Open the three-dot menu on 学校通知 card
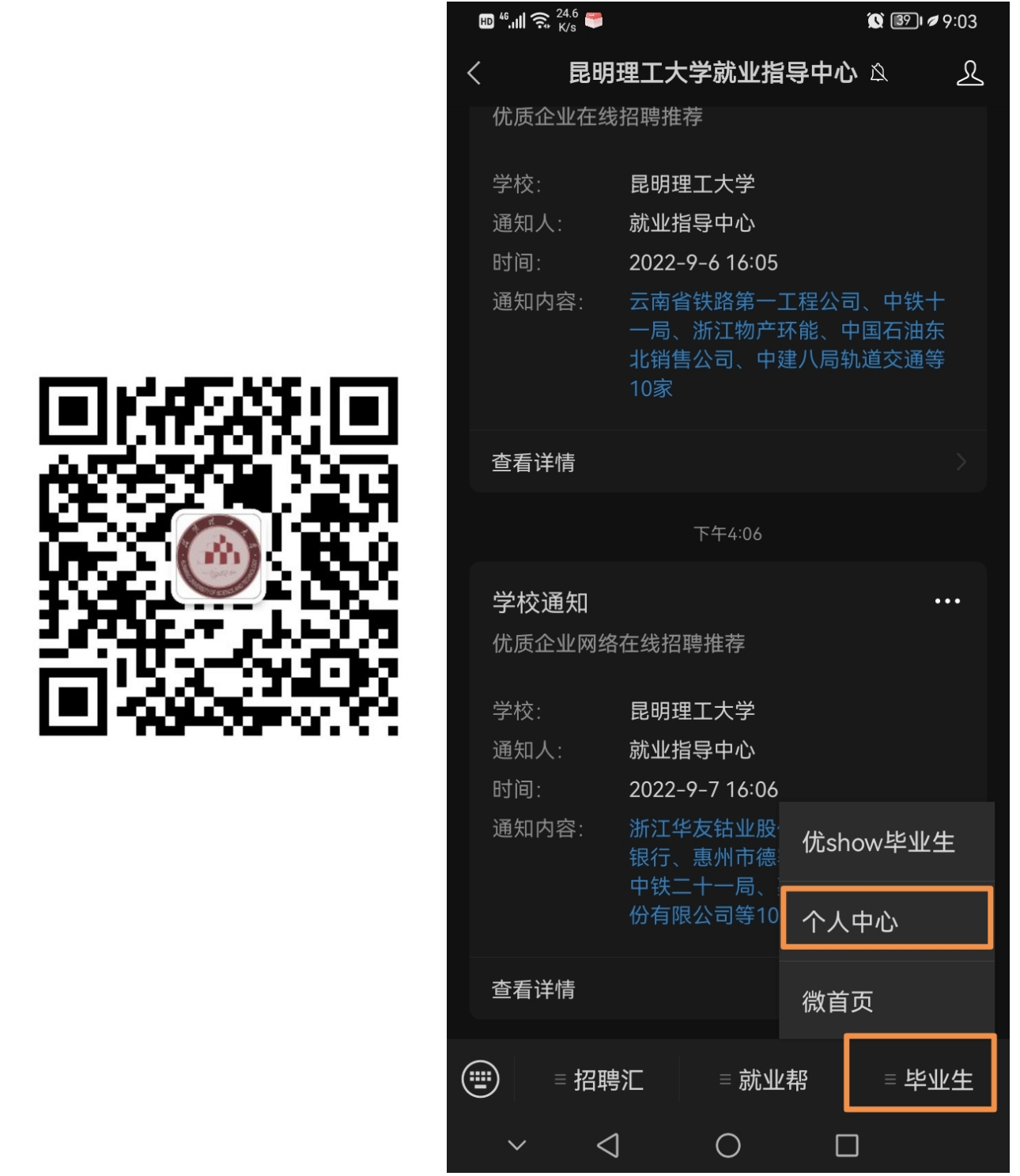 tap(946, 602)
